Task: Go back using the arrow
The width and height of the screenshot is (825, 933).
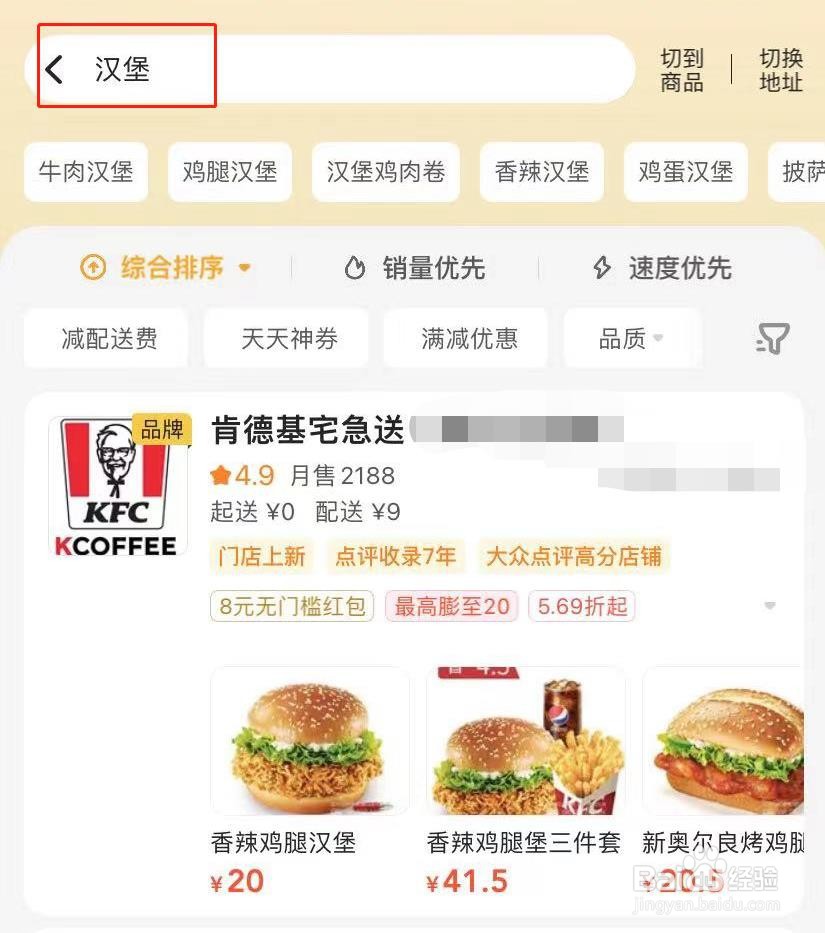Action: point(55,69)
